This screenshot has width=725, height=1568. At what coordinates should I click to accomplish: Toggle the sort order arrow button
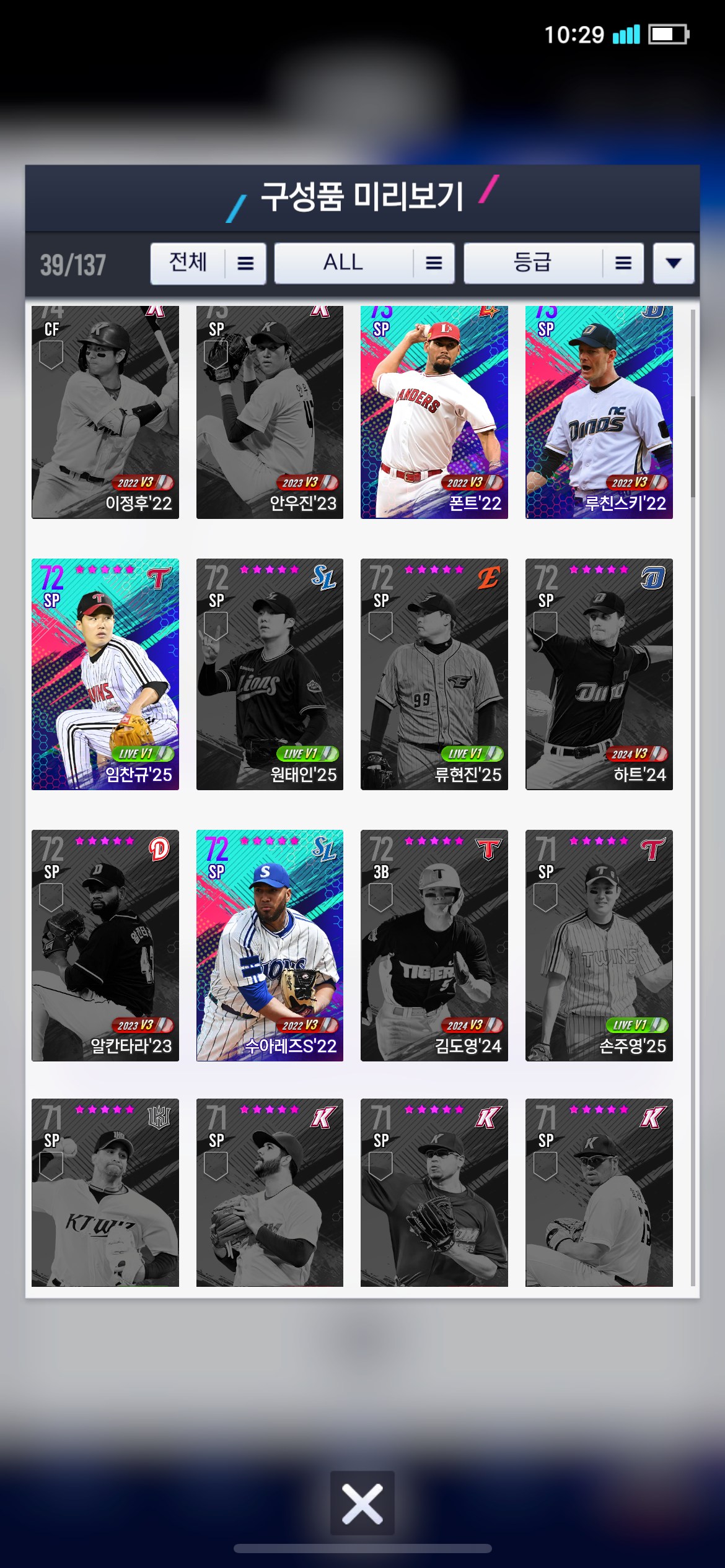673,263
